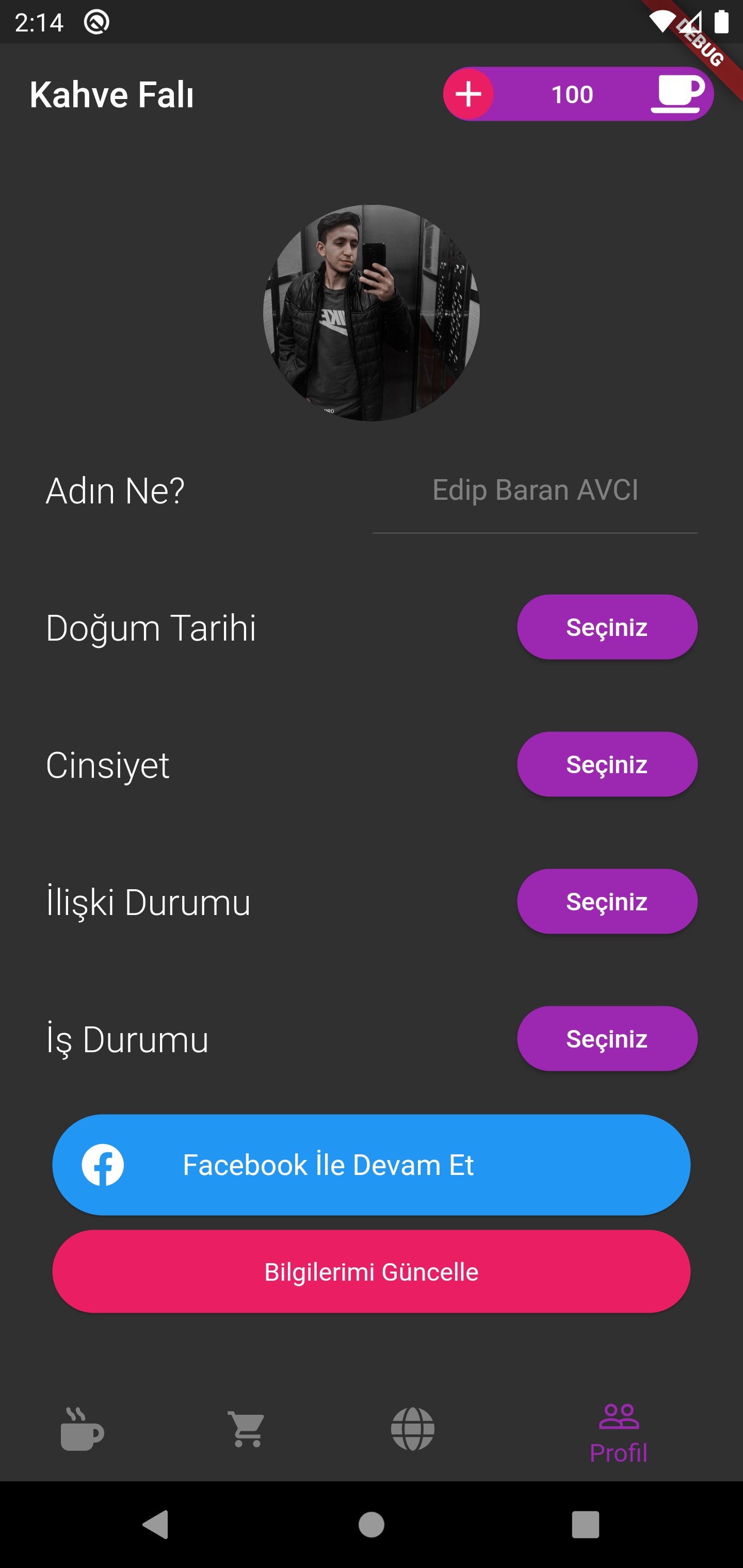
Task: Open the shopping cart tab
Action: pyautogui.click(x=247, y=1429)
